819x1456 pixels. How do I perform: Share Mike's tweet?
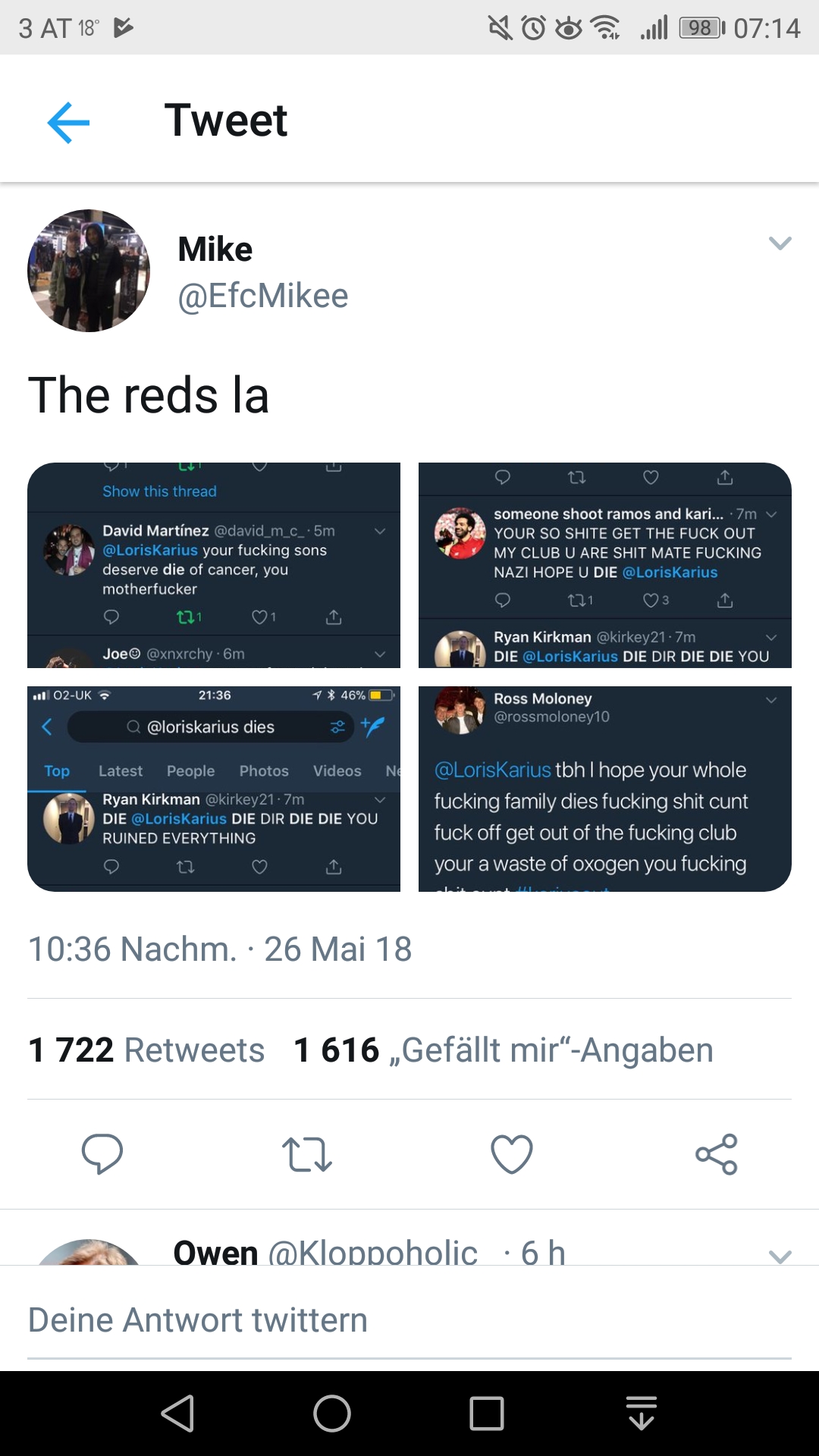click(x=717, y=1154)
